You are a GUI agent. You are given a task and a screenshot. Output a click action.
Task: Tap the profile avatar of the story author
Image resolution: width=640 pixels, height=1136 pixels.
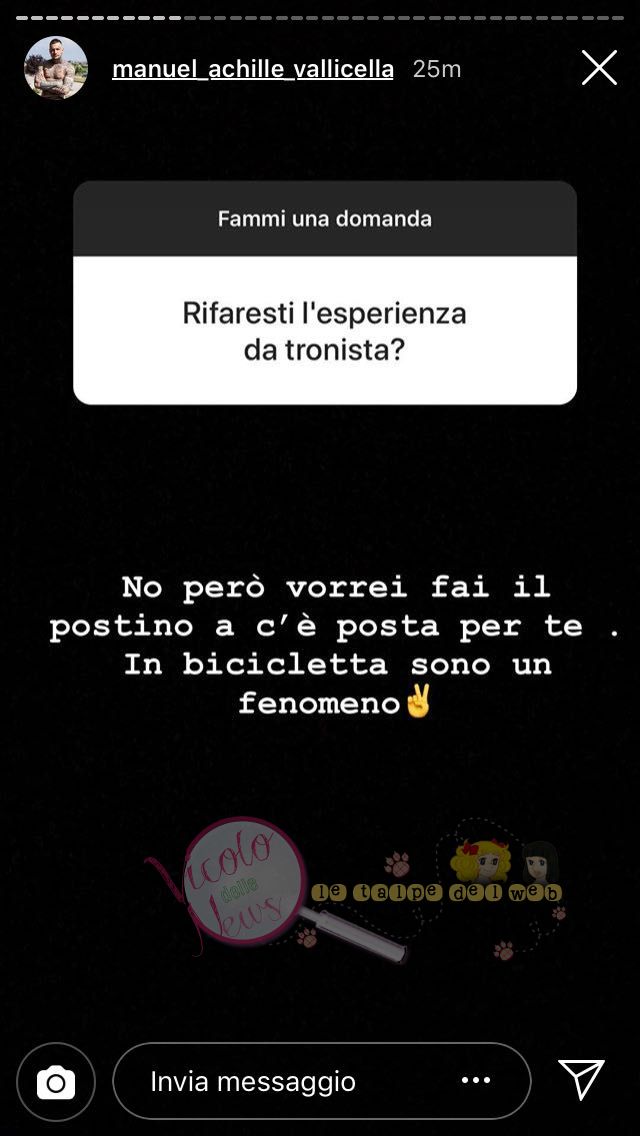56,68
